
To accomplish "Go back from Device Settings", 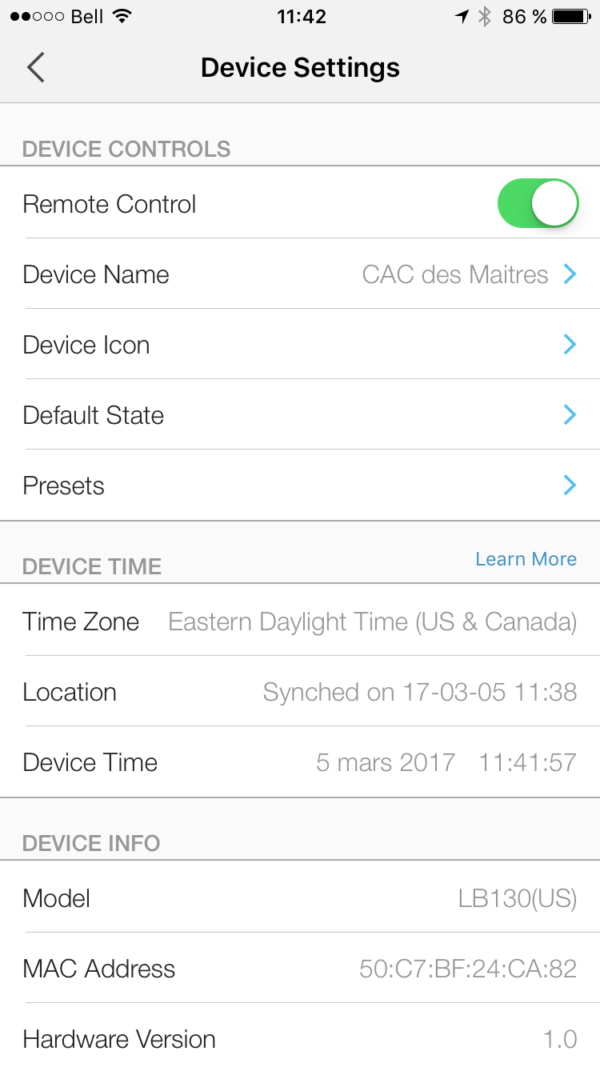I will (36, 68).
